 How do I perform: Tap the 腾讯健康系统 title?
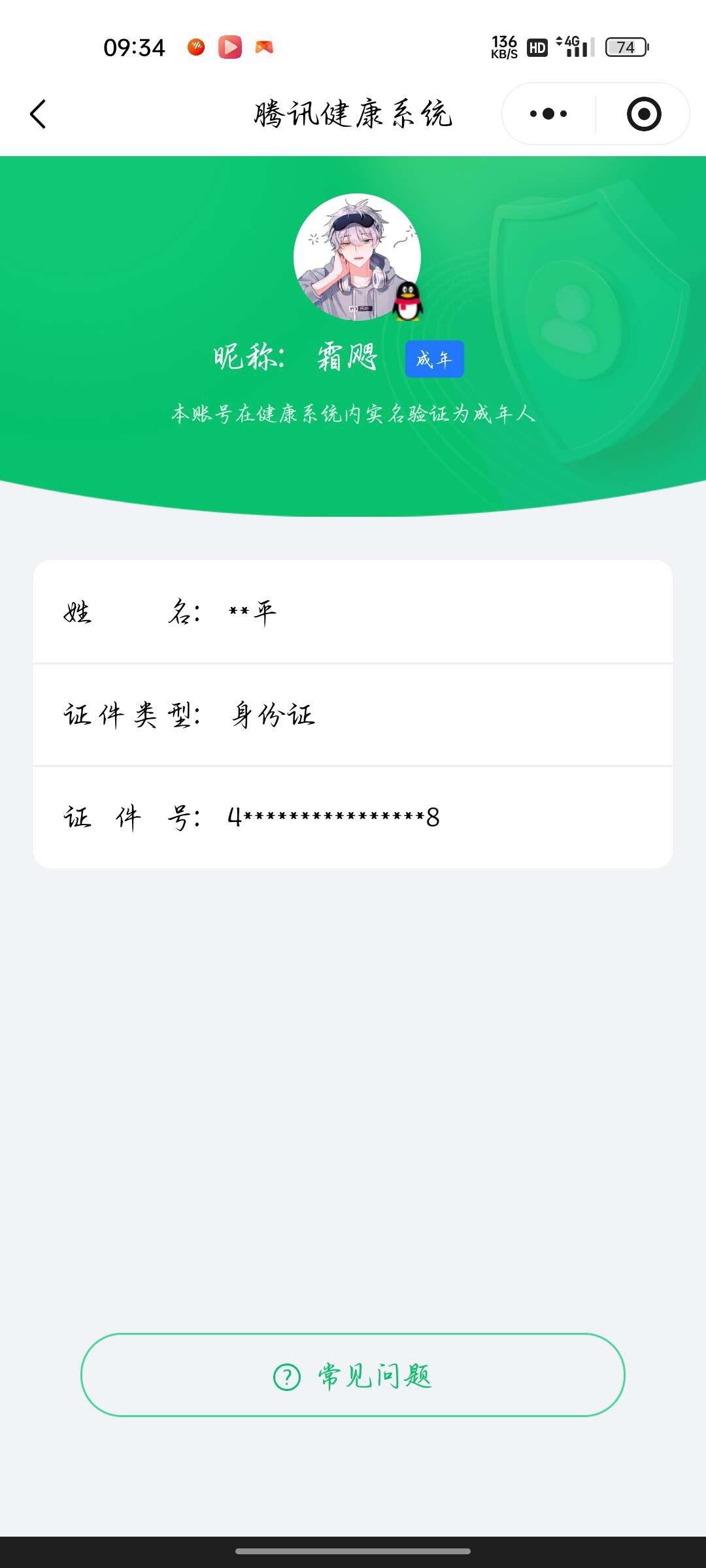coord(353,112)
